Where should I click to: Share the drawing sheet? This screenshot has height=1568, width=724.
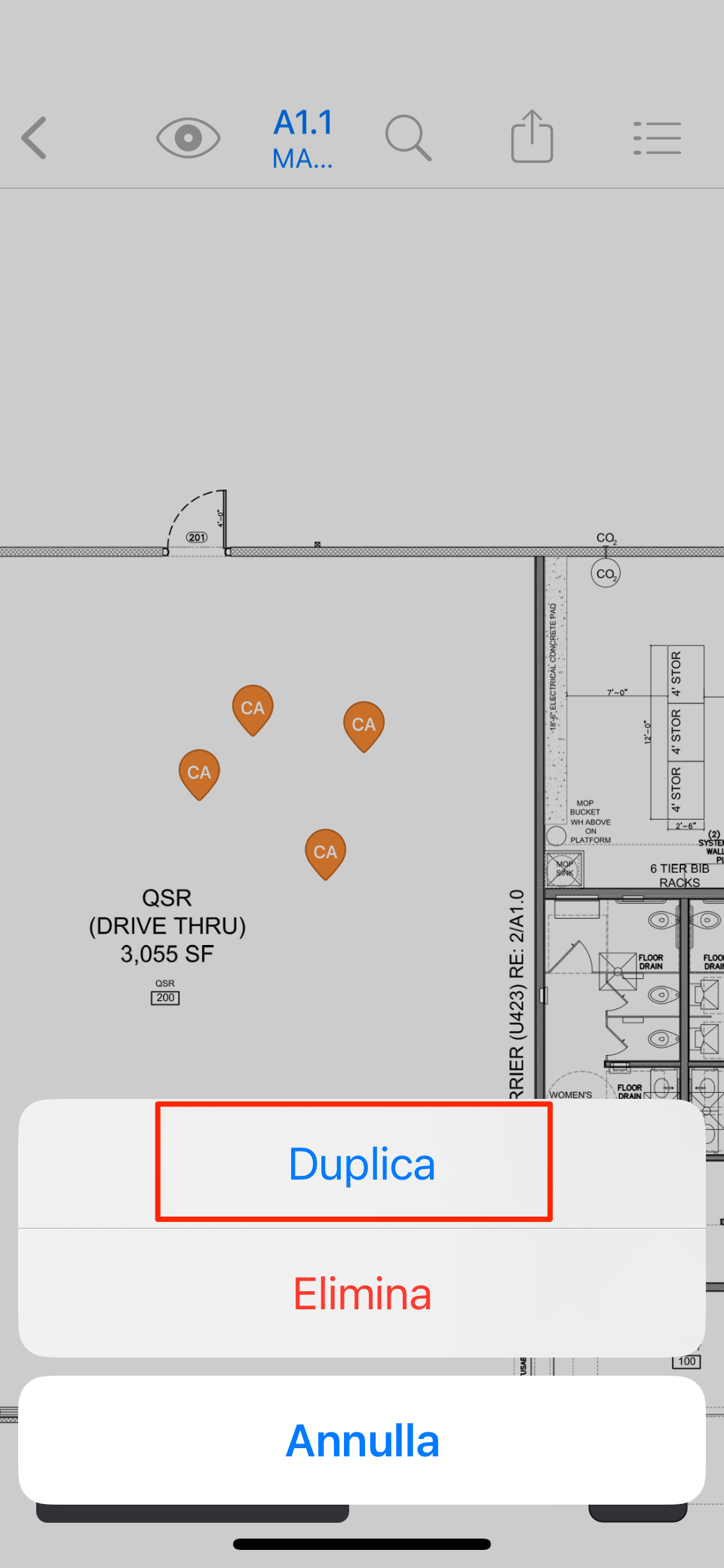click(532, 137)
